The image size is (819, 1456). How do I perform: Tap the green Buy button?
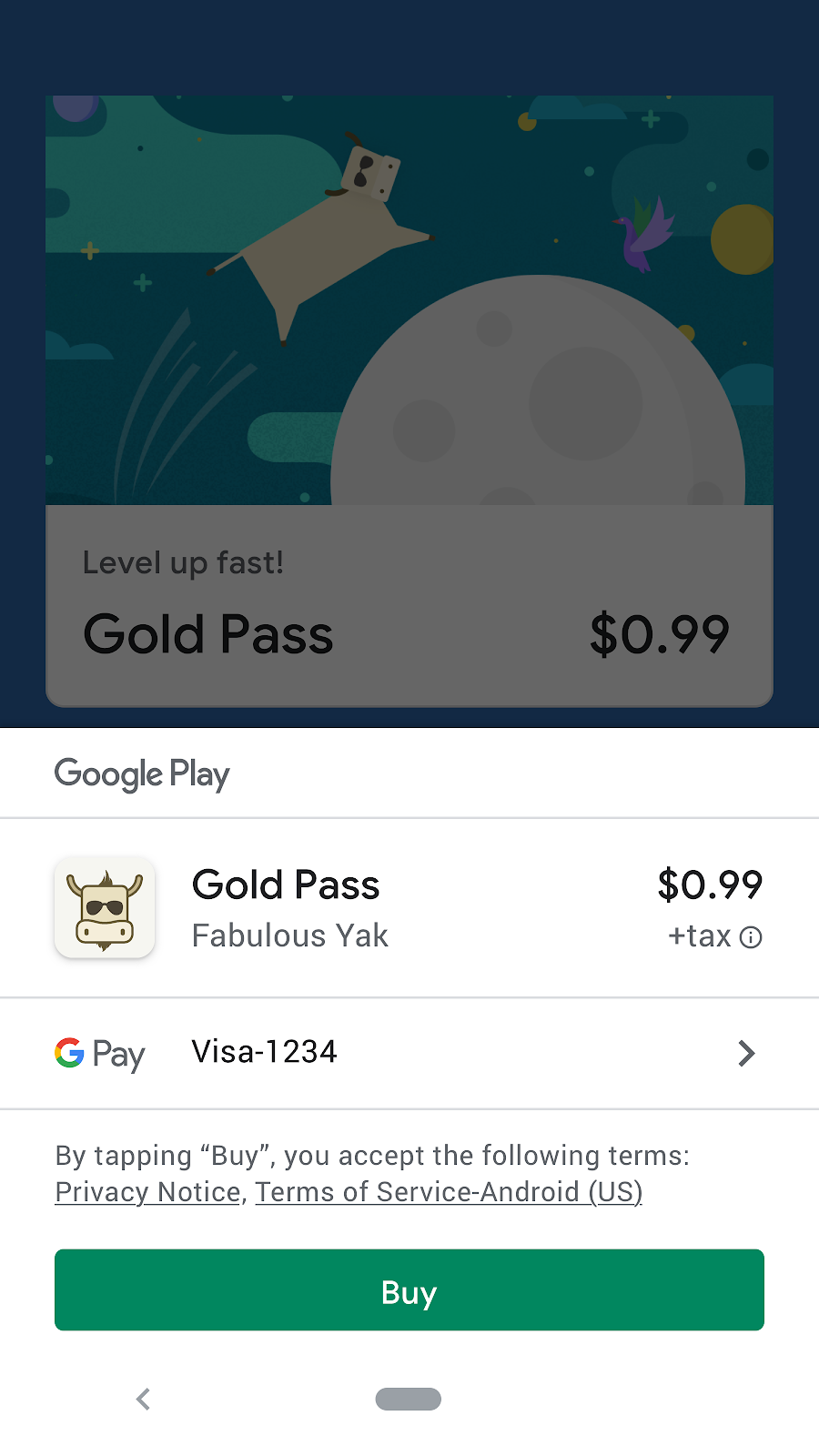pos(409,1289)
